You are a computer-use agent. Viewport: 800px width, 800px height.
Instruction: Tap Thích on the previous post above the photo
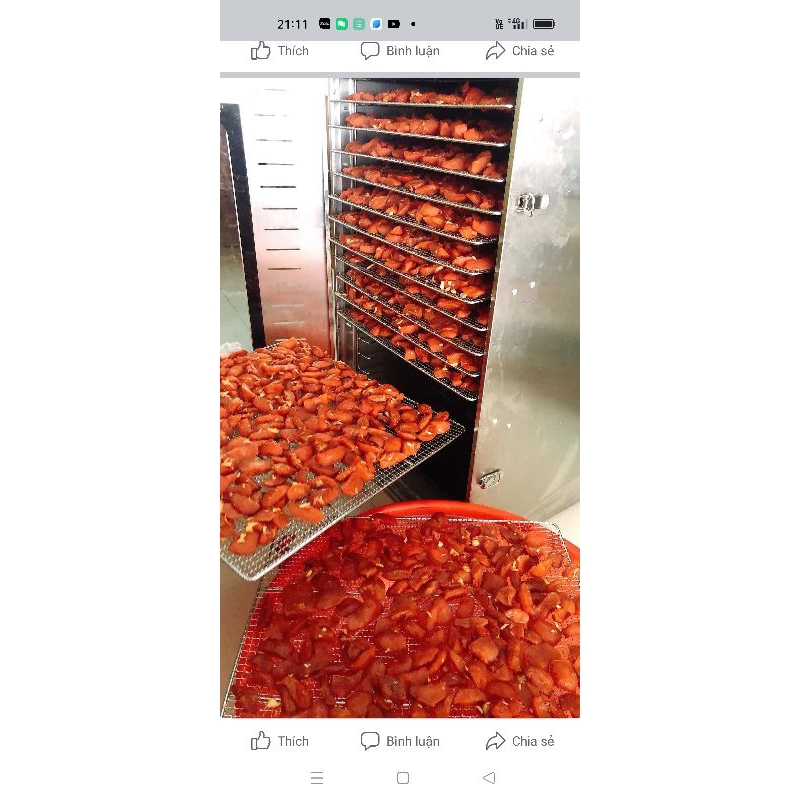pos(280,51)
